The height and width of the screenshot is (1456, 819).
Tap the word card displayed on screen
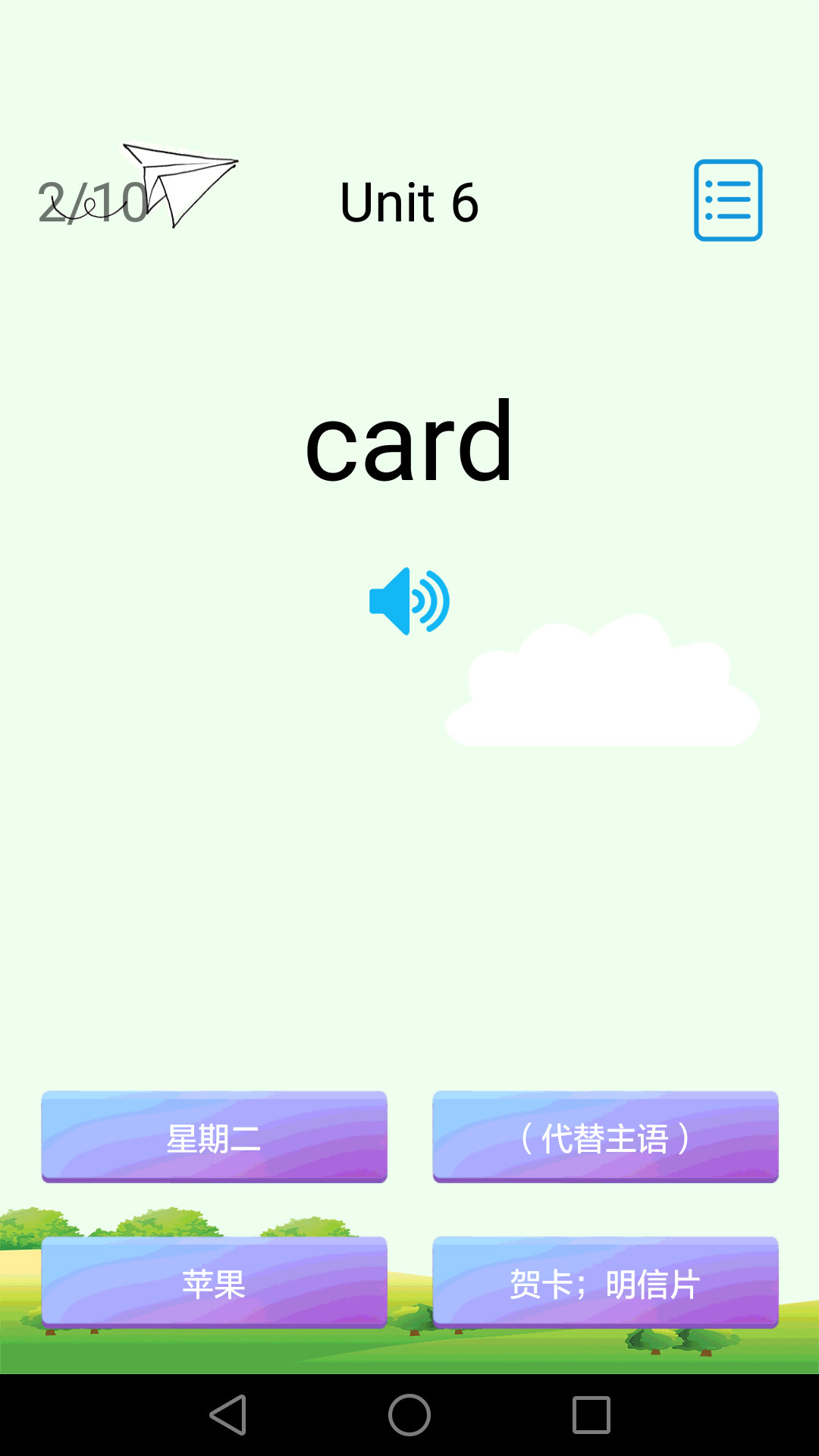[x=409, y=447]
